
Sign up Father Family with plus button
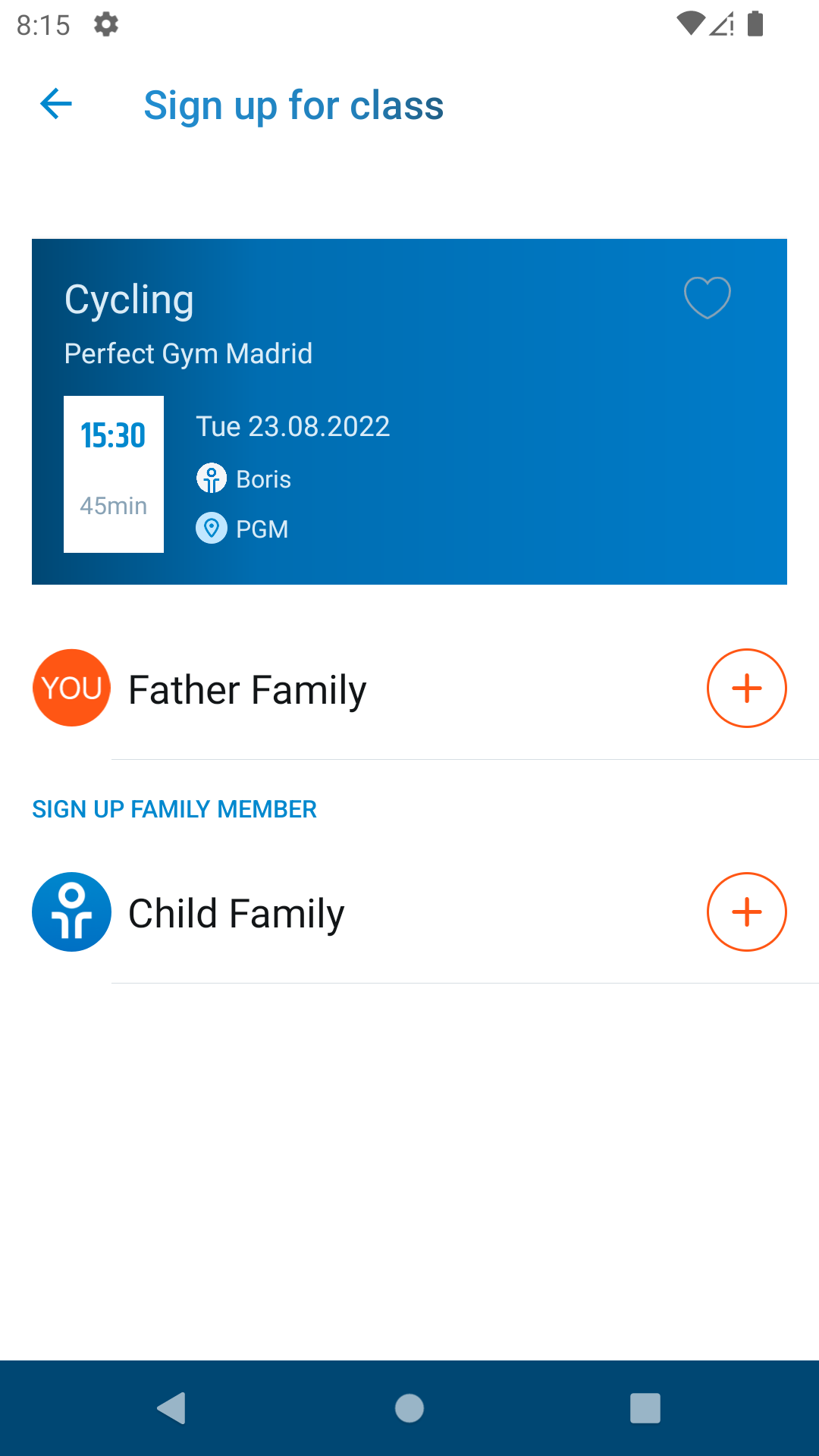(746, 688)
